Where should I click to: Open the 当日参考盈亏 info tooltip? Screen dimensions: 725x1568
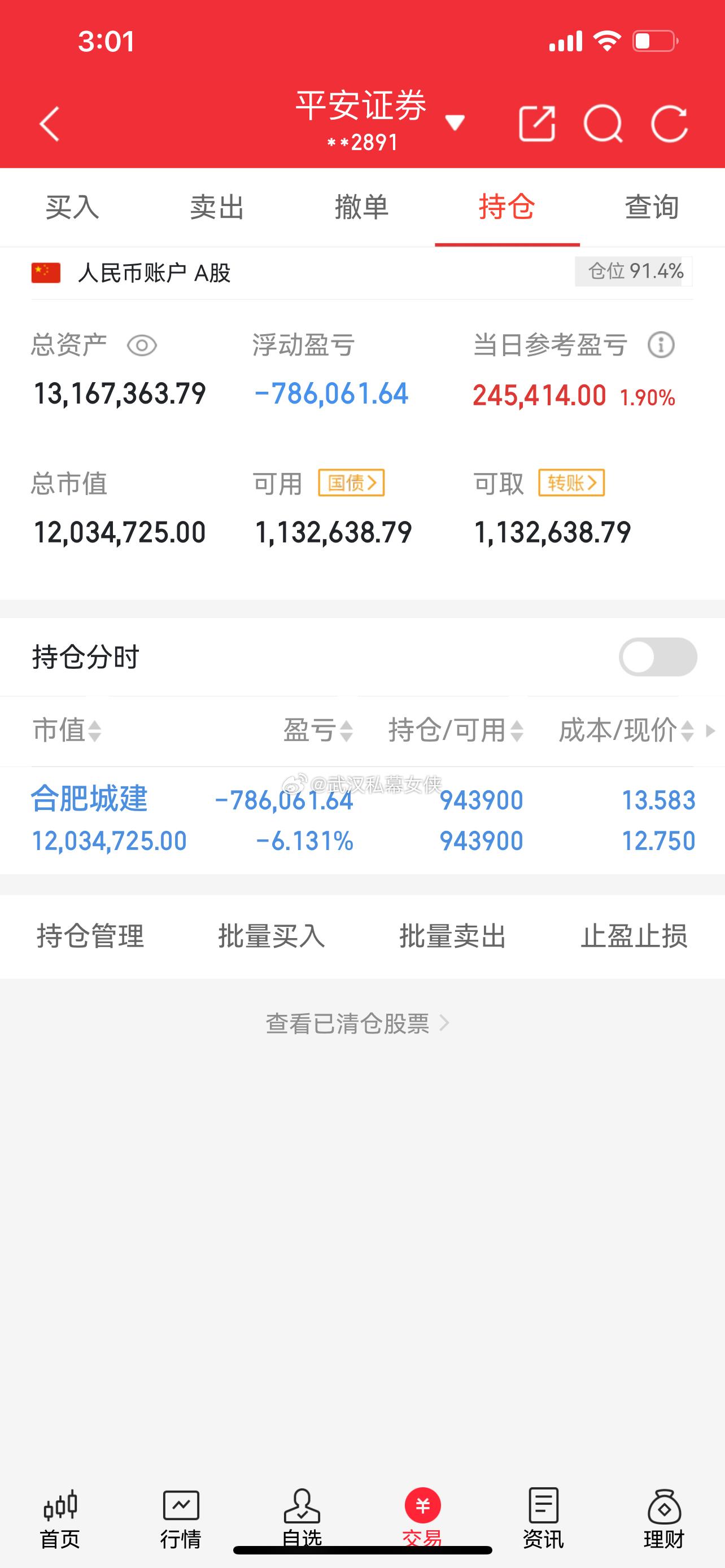pyautogui.click(x=661, y=344)
